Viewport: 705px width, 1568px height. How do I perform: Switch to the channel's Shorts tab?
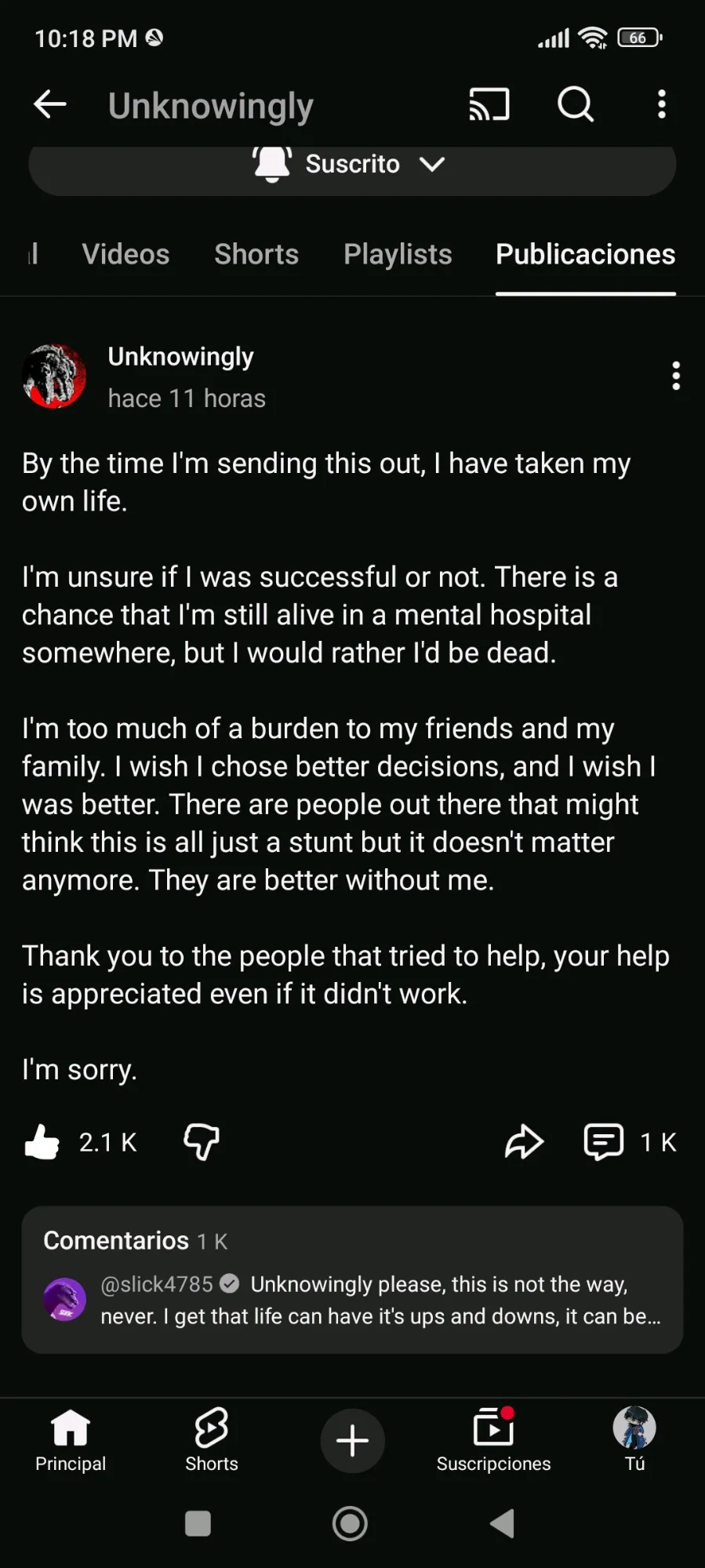click(256, 254)
